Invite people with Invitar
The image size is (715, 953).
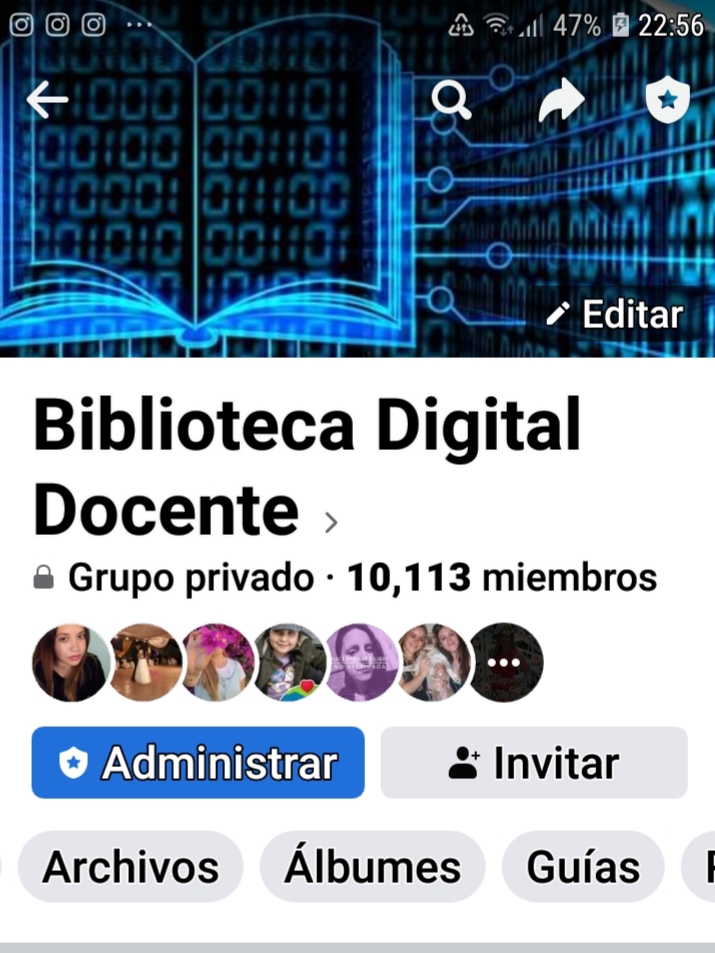click(x=534, y=762)
